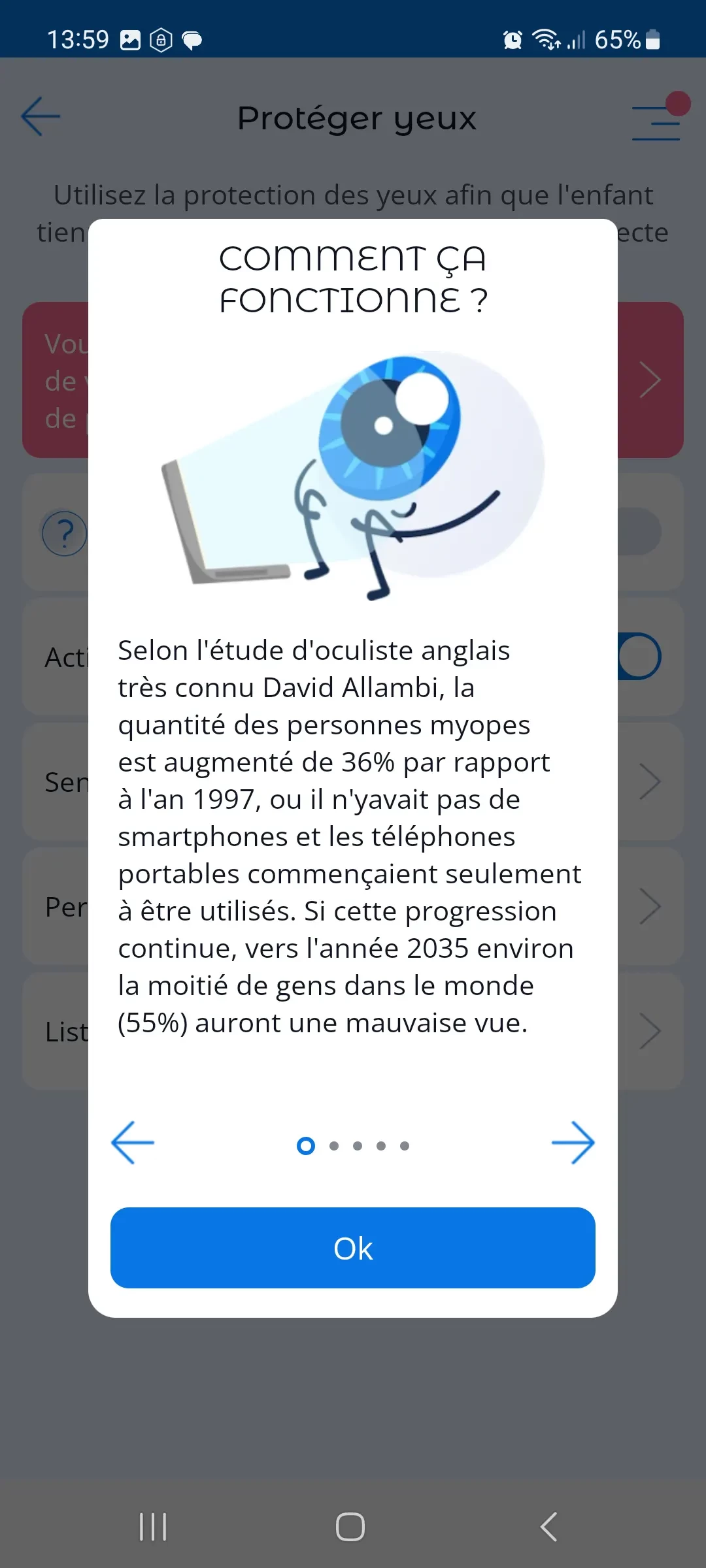Go to the system home screen
Screen dimensions: 706x1568
tap(350, 1527)
